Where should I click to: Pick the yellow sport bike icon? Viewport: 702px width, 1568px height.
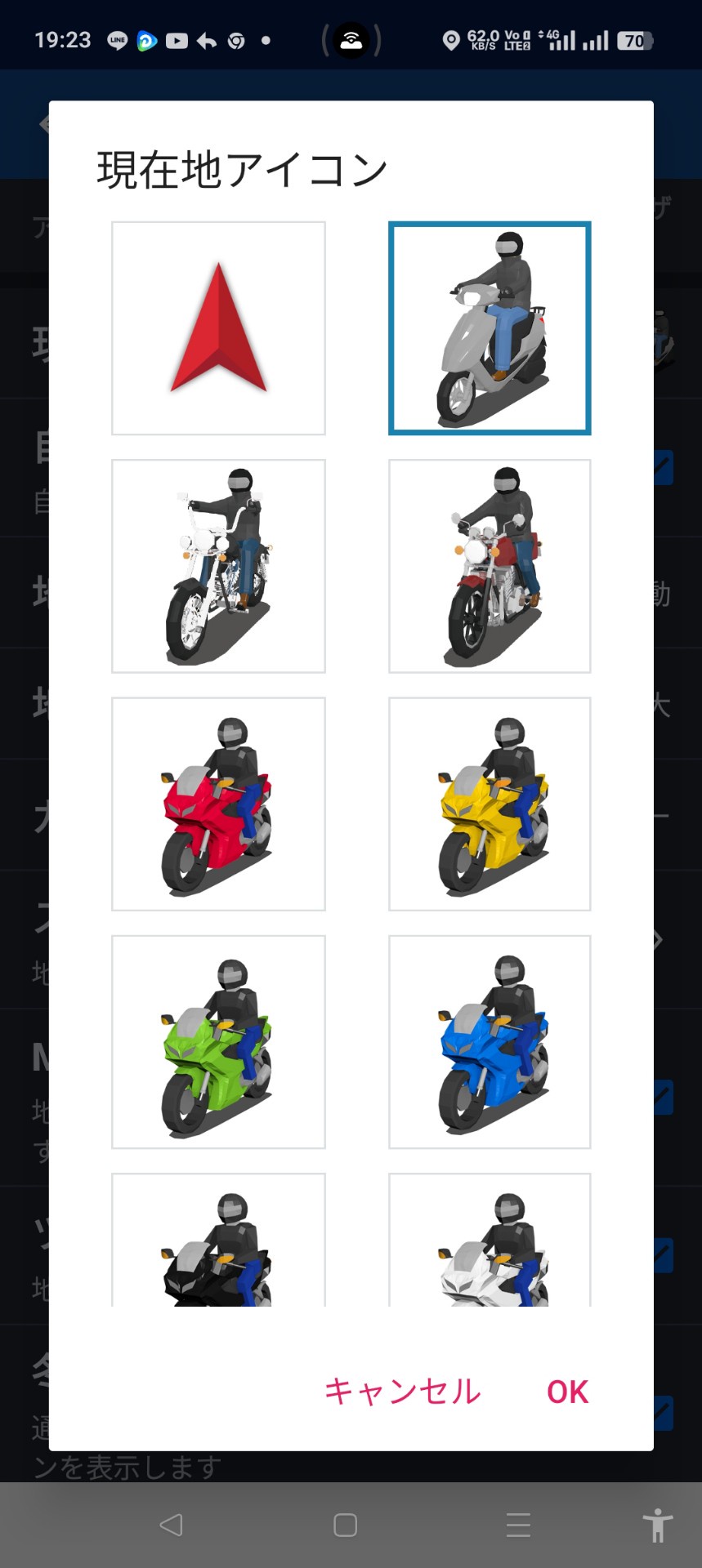490,804
